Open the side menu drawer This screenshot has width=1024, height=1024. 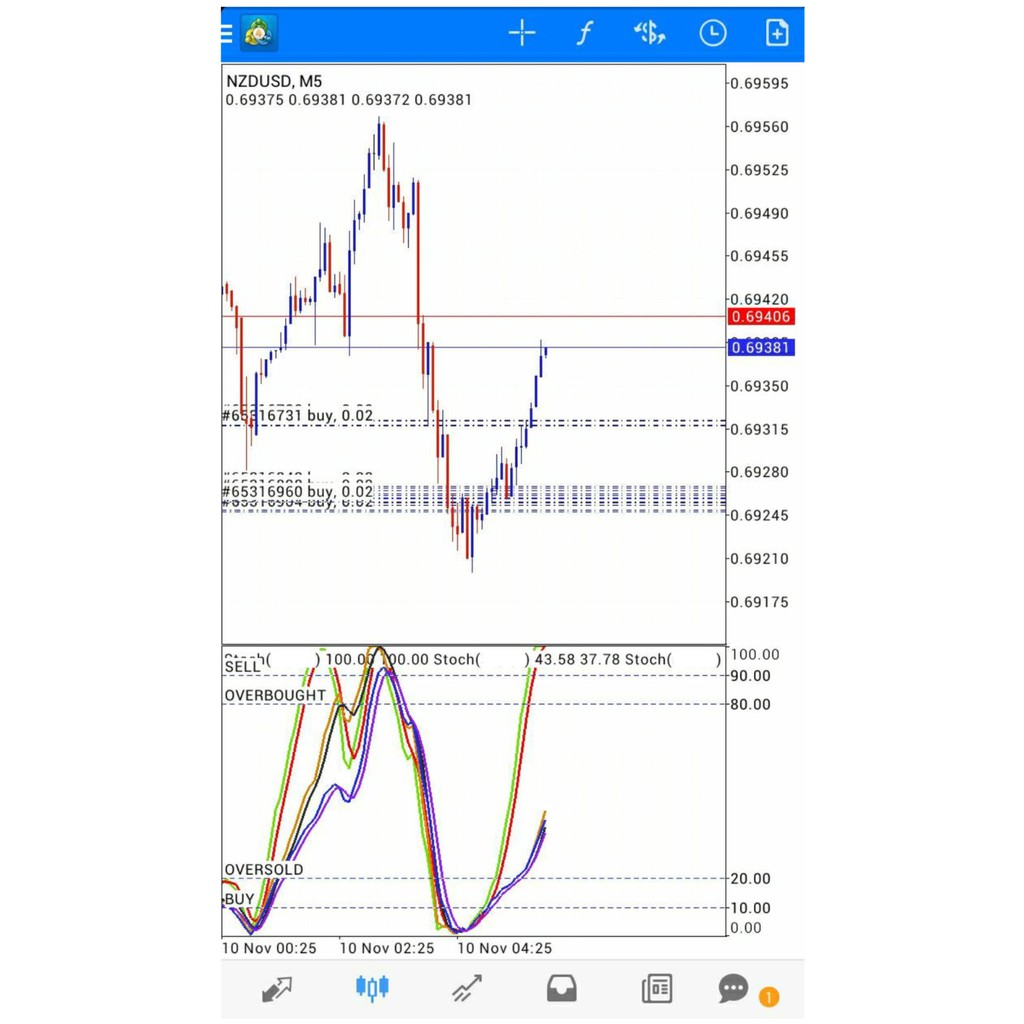click(x=228, y=33)
